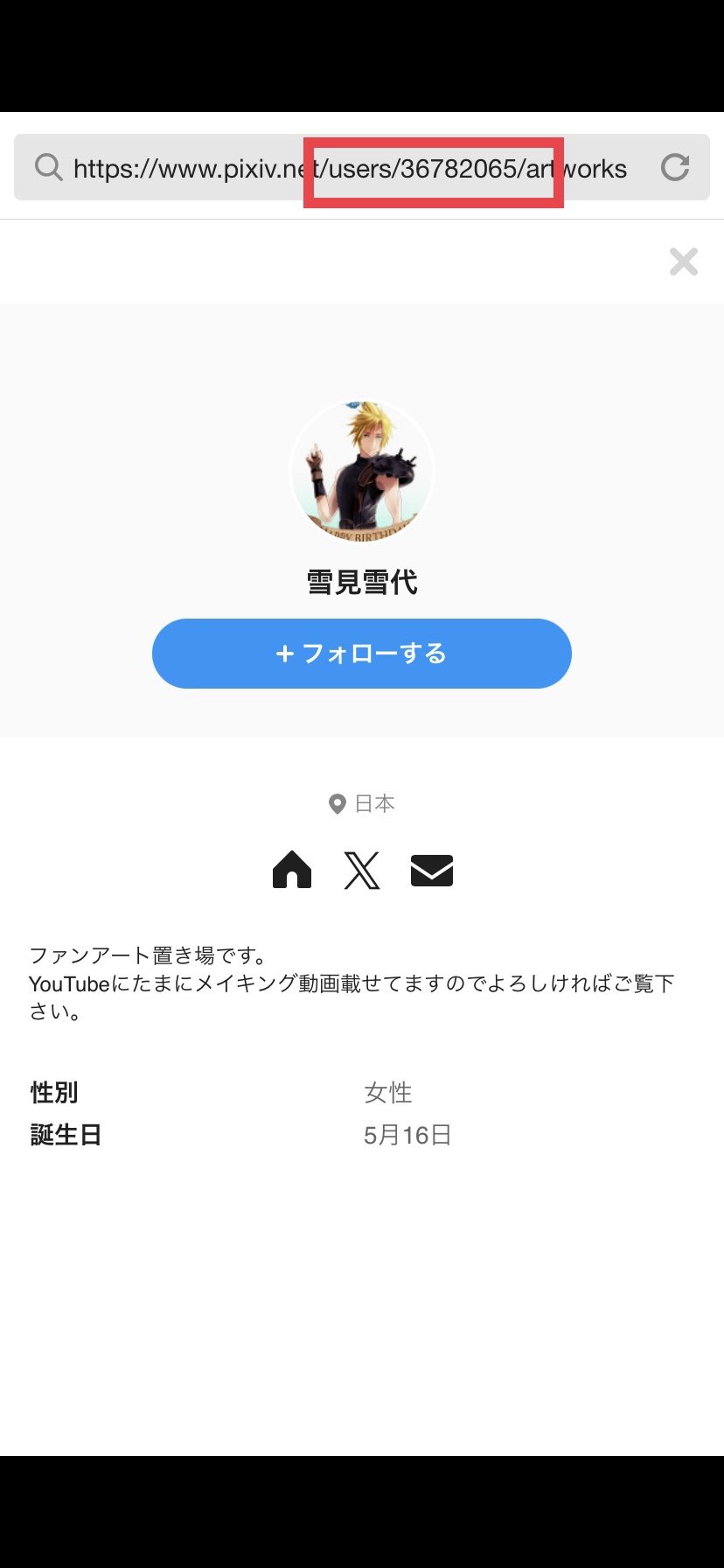Open the user's X profile link
Image resolution: width=724 pixels, height=1568 pixels.
point(362,871)
